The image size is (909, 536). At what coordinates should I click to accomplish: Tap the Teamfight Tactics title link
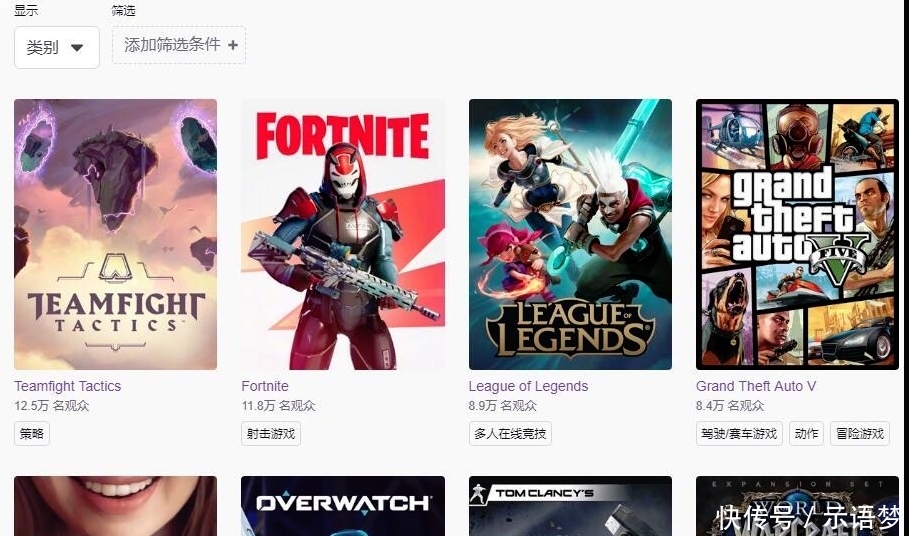(x=67, y=386)
